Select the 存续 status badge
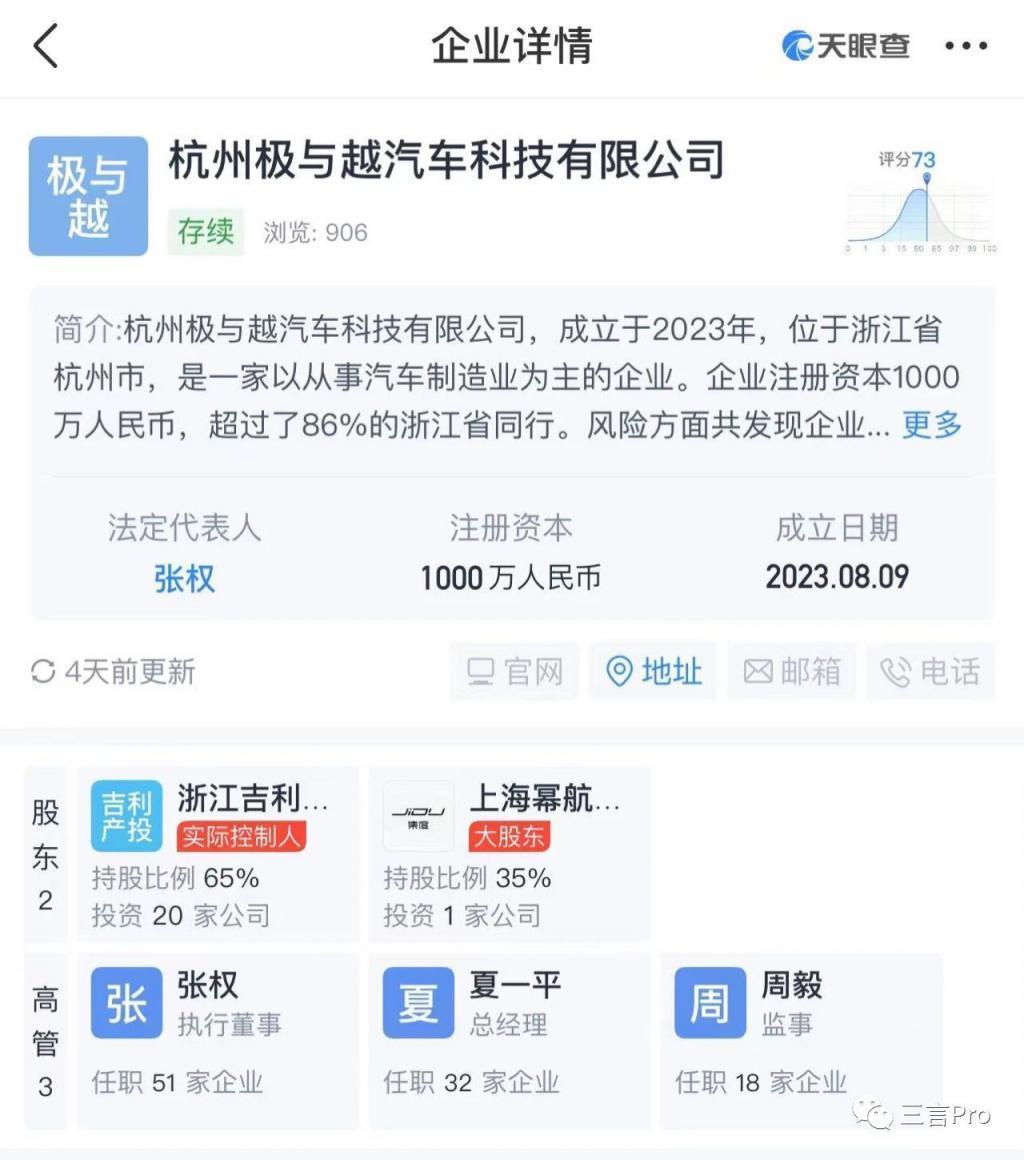1024x1160 pixels. [x=205, y=232]
